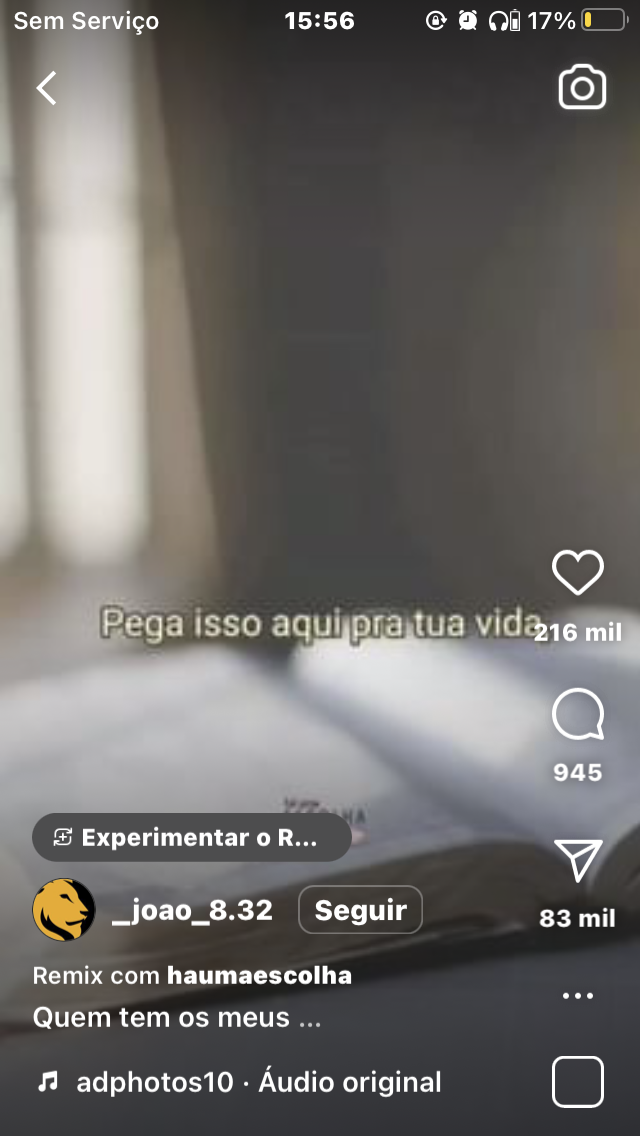The image size is (640, 1136).
Task: Open the _joao_8.32 profile picture
Action: 64,910
